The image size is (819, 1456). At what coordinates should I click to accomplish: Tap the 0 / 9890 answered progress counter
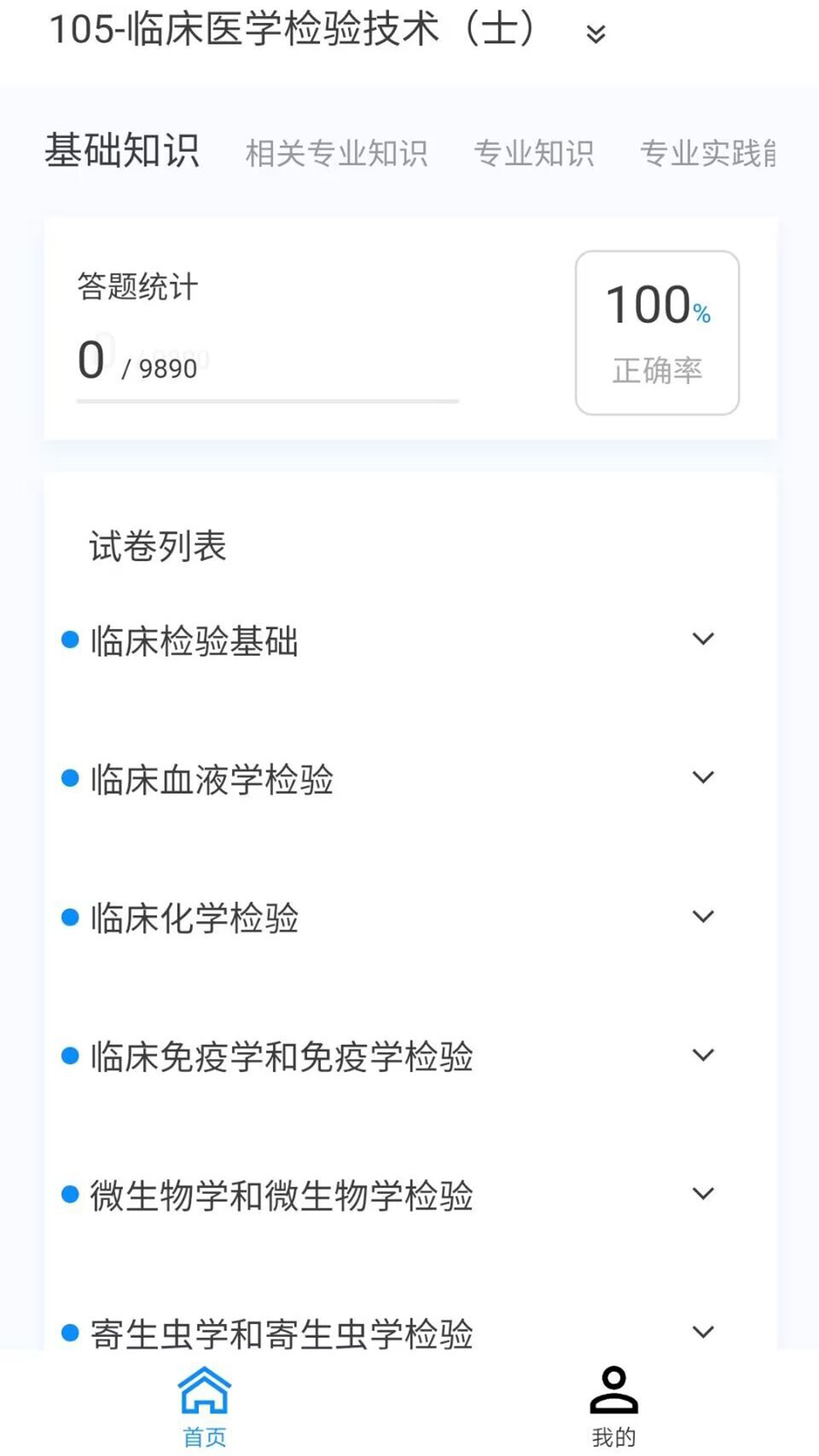(x=136, y=362)
